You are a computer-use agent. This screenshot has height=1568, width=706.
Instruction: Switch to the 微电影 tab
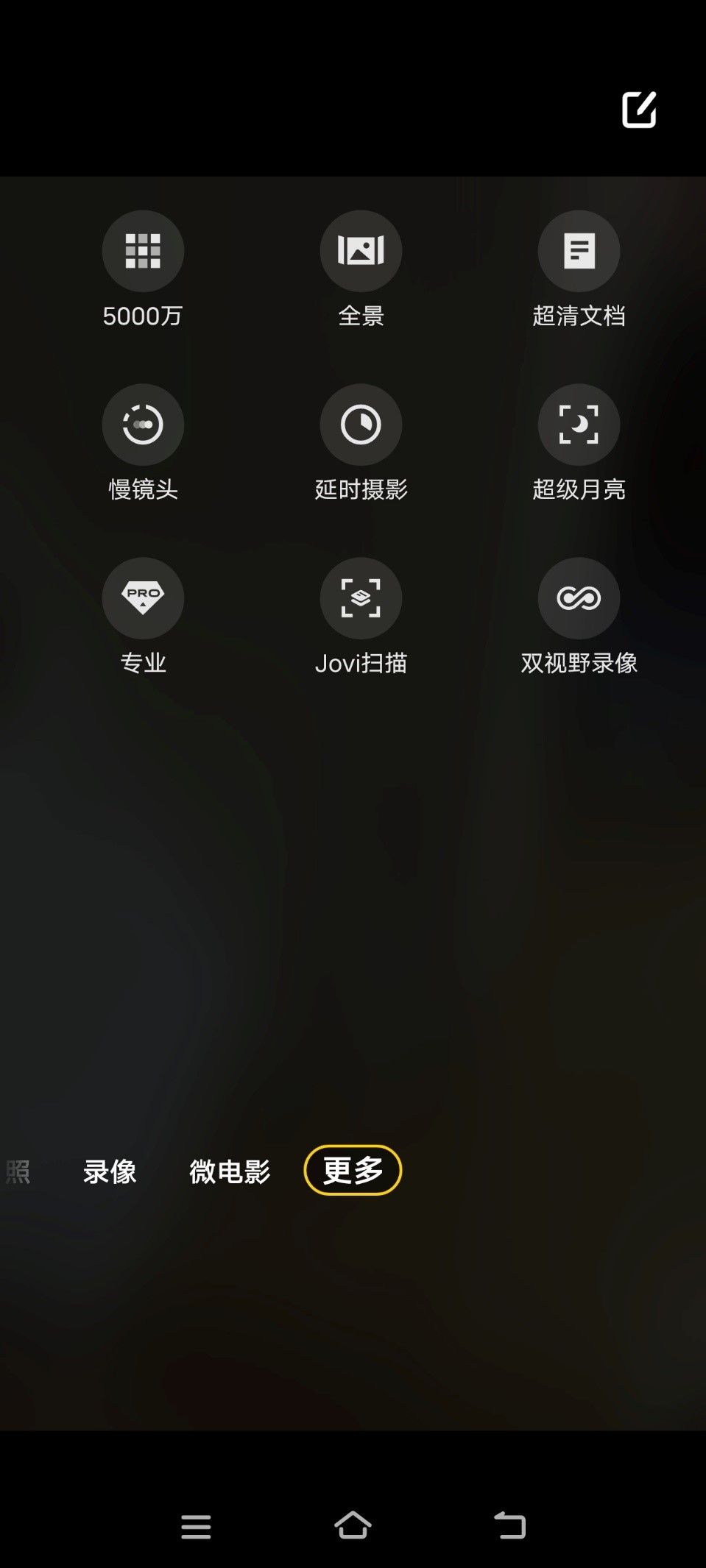point(230,1171)
